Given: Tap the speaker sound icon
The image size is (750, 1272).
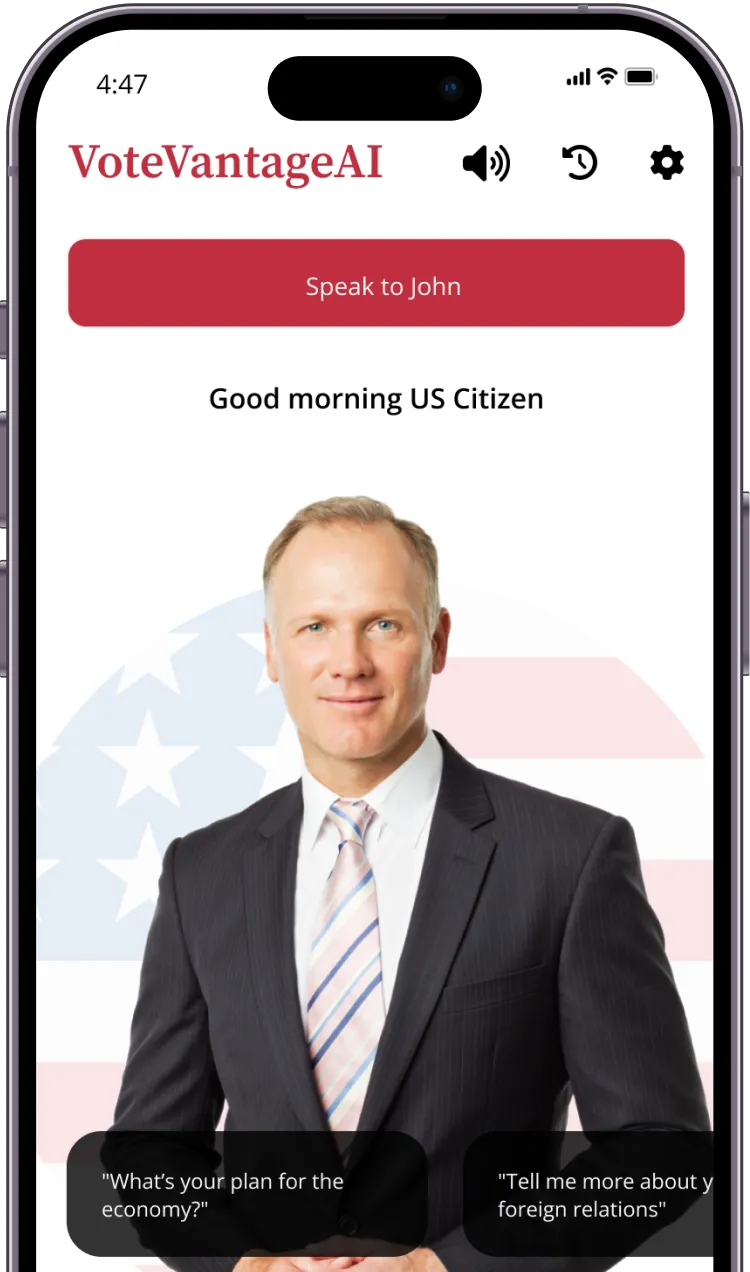Looking at the screenshot, I should tap(486, 163).
